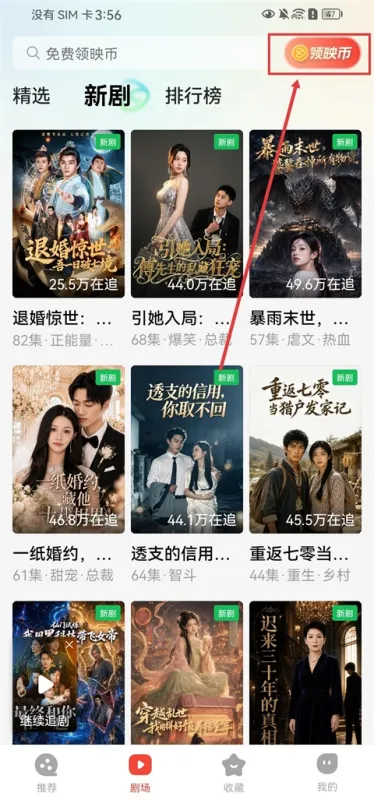Open the 剧场 tab
Viewport: 374px width, 800px height.
(140, 772)
